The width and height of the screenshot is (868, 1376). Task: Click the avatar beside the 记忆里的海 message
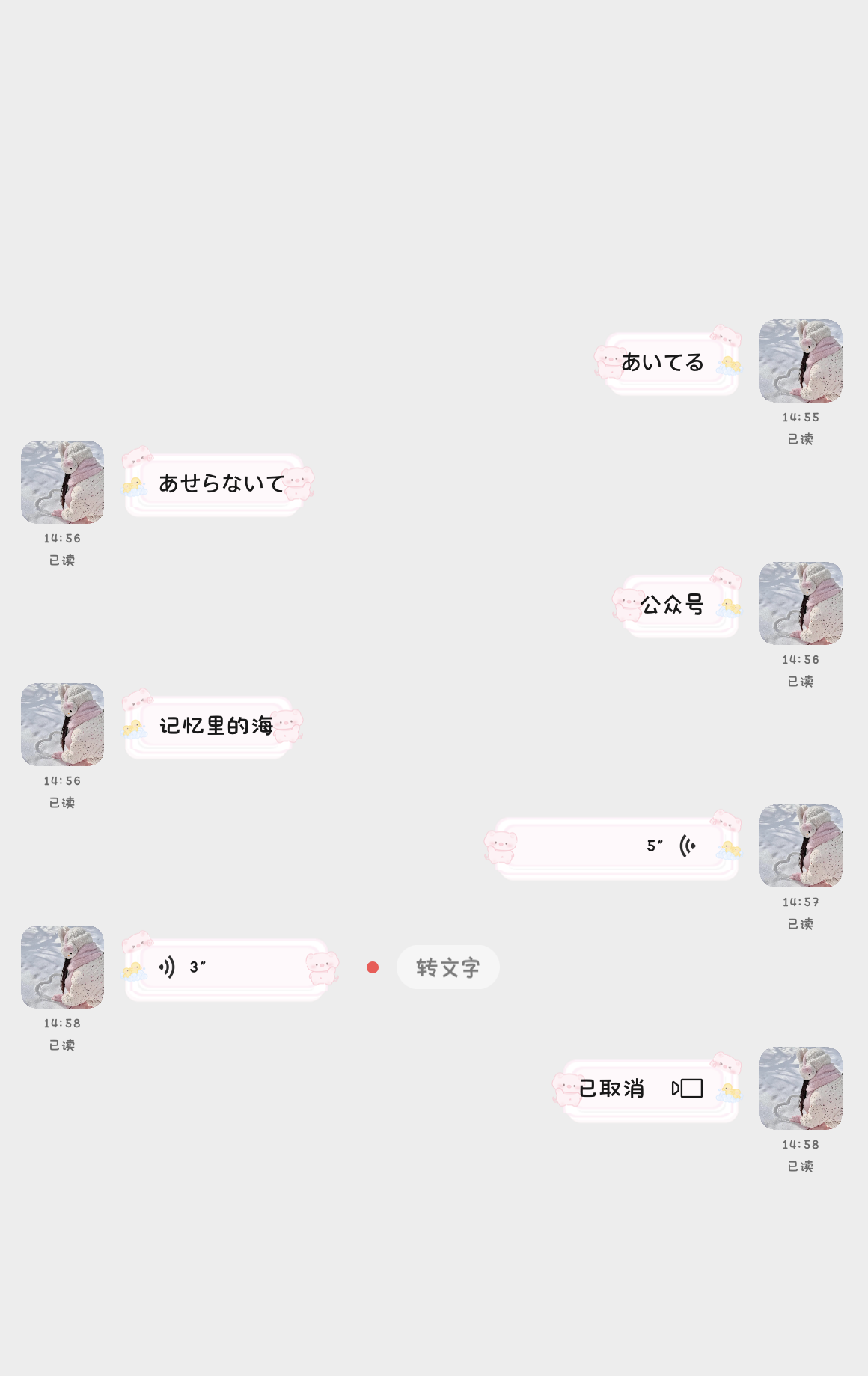63,724
